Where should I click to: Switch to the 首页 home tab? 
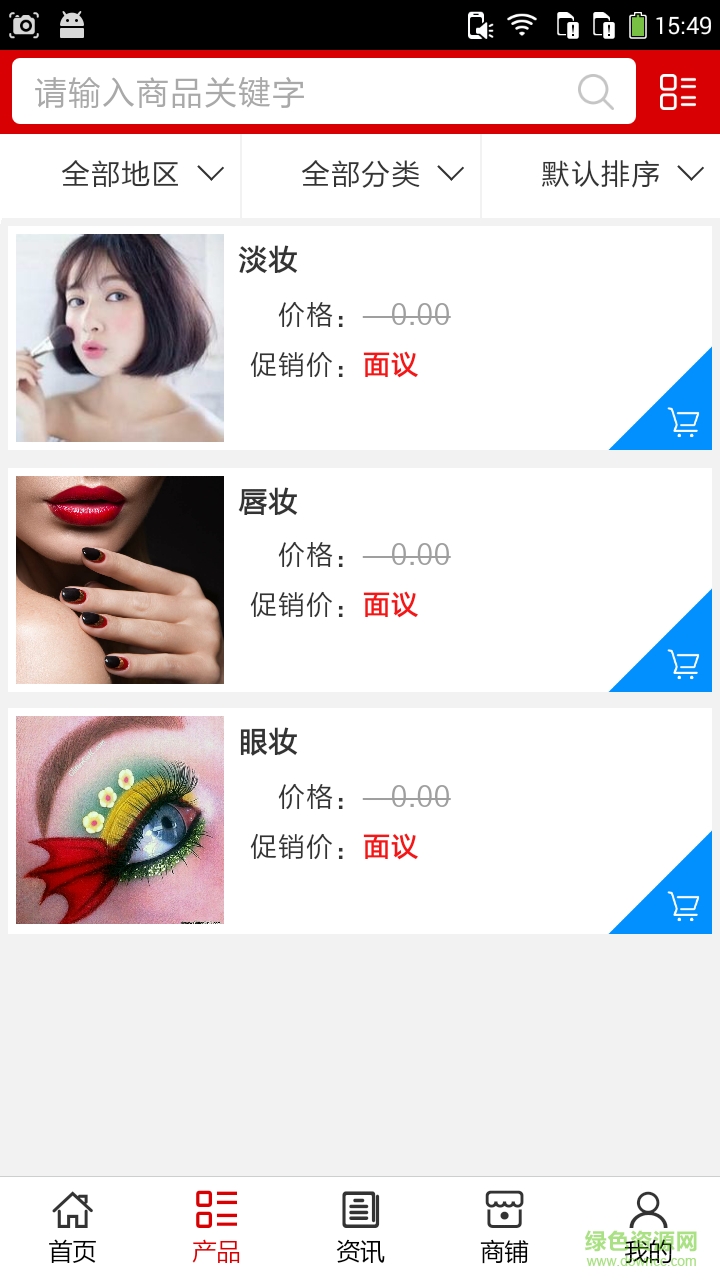72,1228
